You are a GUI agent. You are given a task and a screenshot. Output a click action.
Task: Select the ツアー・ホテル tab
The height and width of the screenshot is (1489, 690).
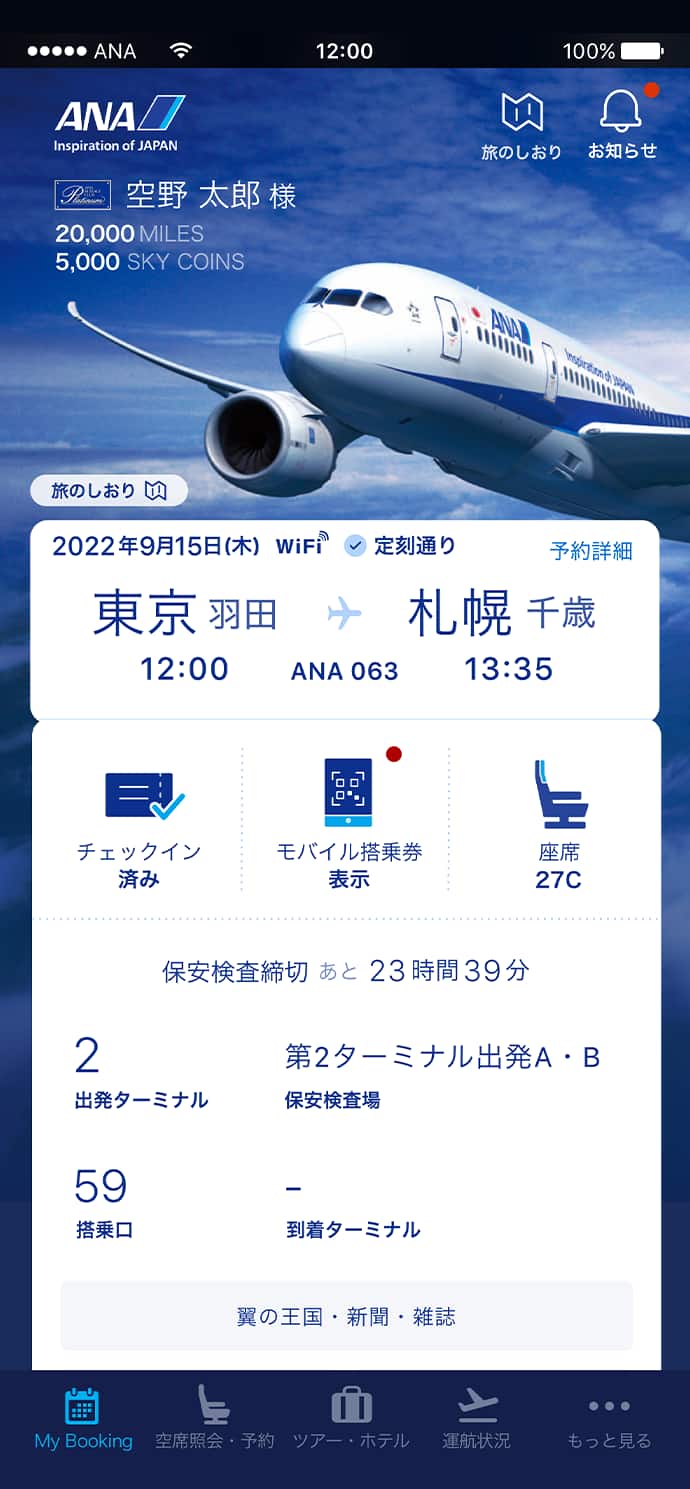tap(351, 1419)
